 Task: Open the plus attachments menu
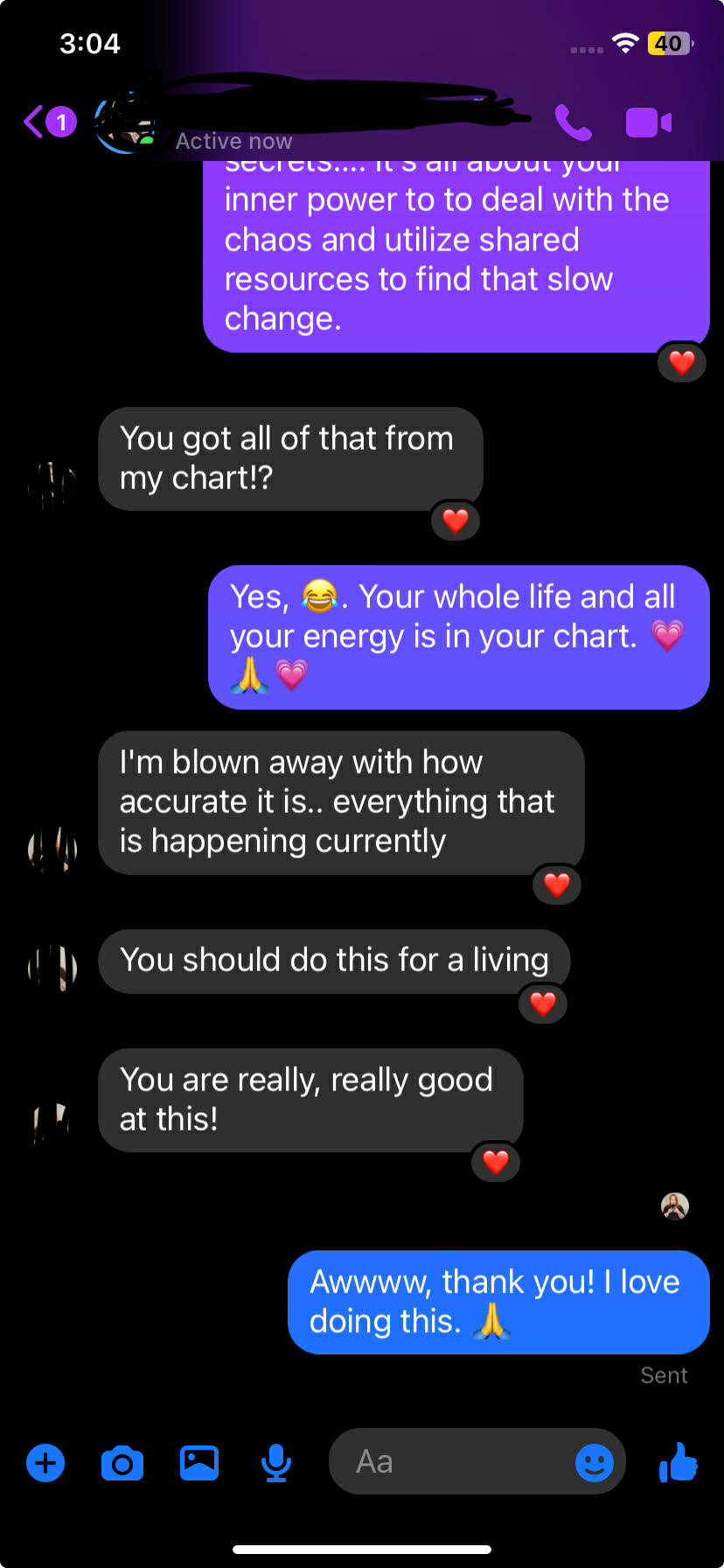45,1462
